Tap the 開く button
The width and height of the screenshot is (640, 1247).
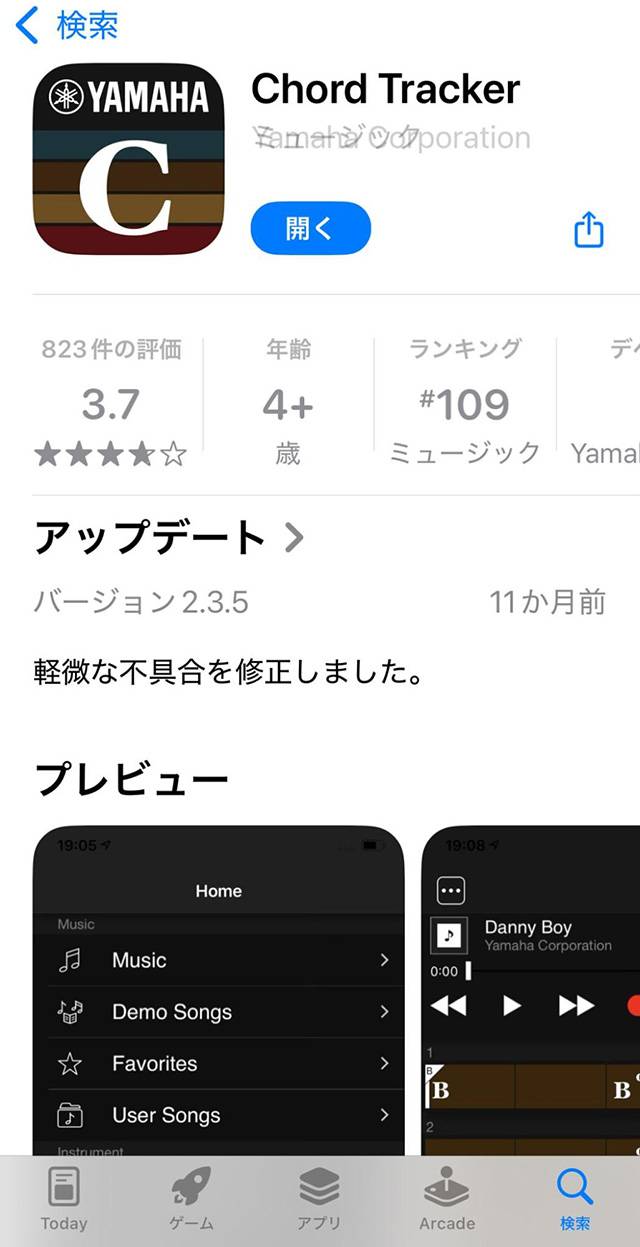310,228
